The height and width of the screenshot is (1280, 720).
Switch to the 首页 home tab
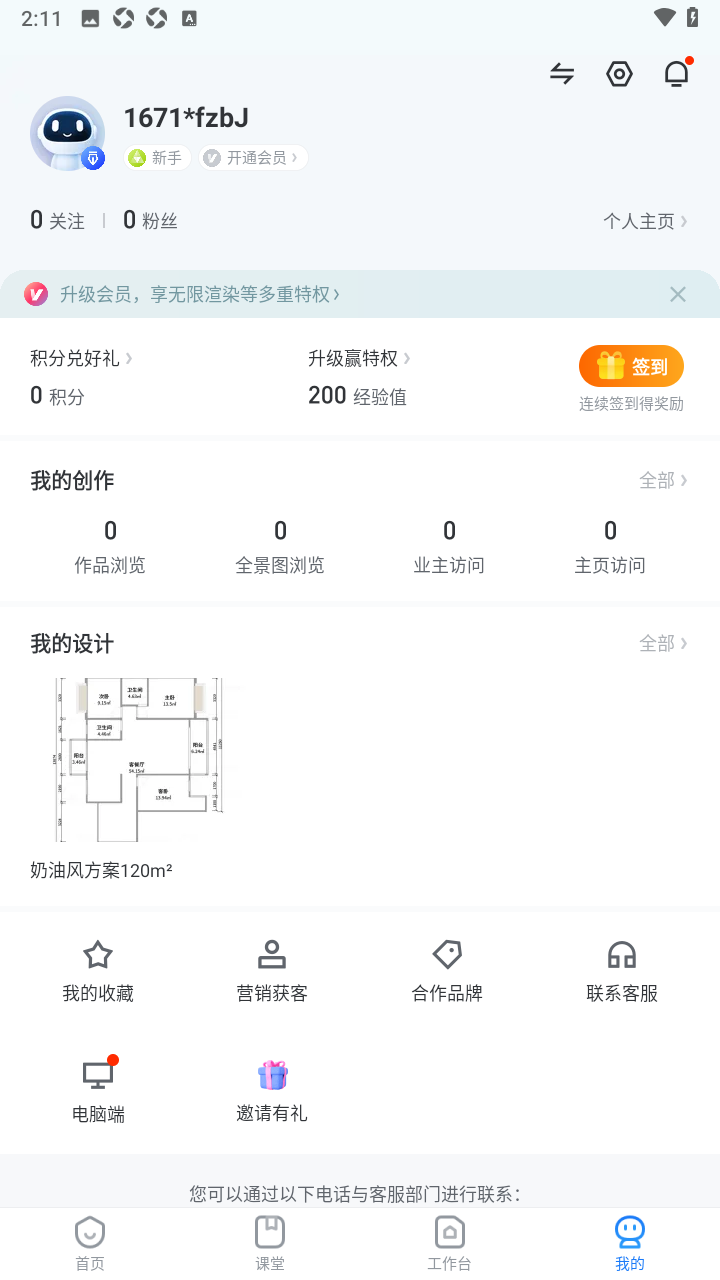coord(90,1244)
